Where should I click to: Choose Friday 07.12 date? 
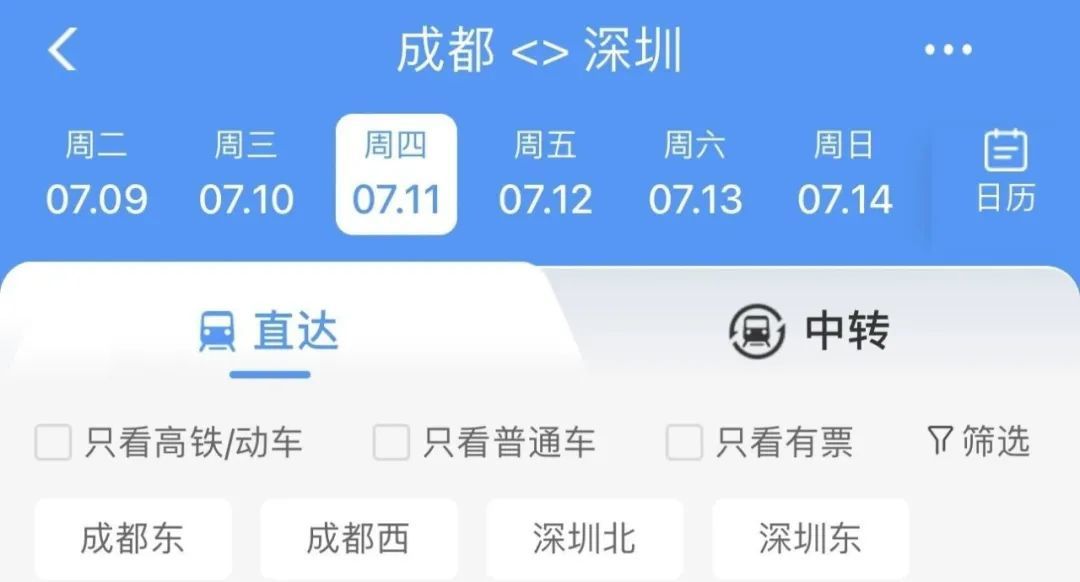coord(546,175)
